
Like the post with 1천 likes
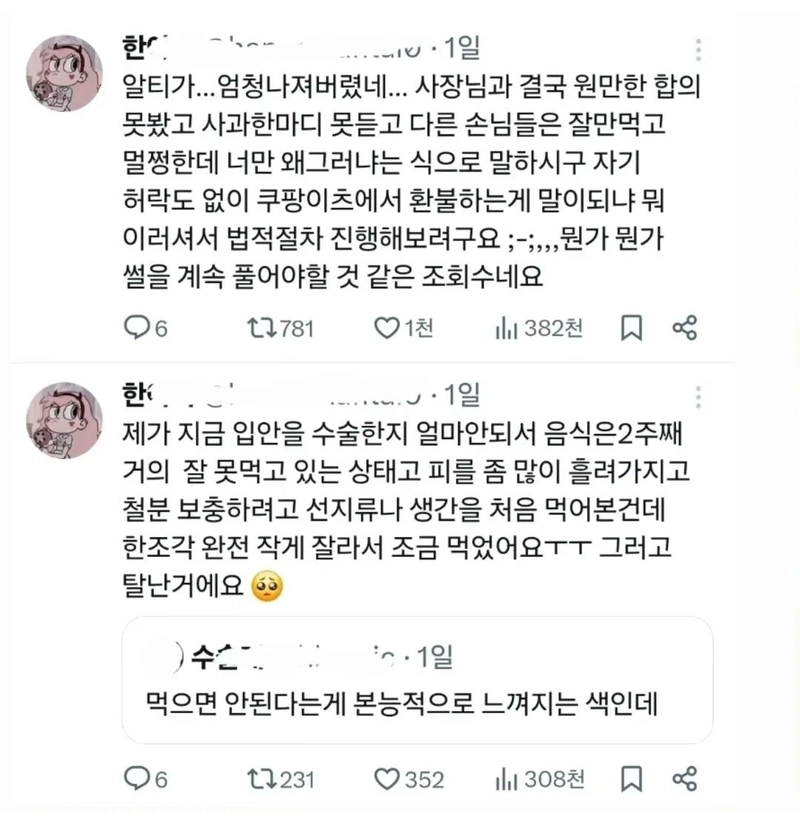click(386, 328)
